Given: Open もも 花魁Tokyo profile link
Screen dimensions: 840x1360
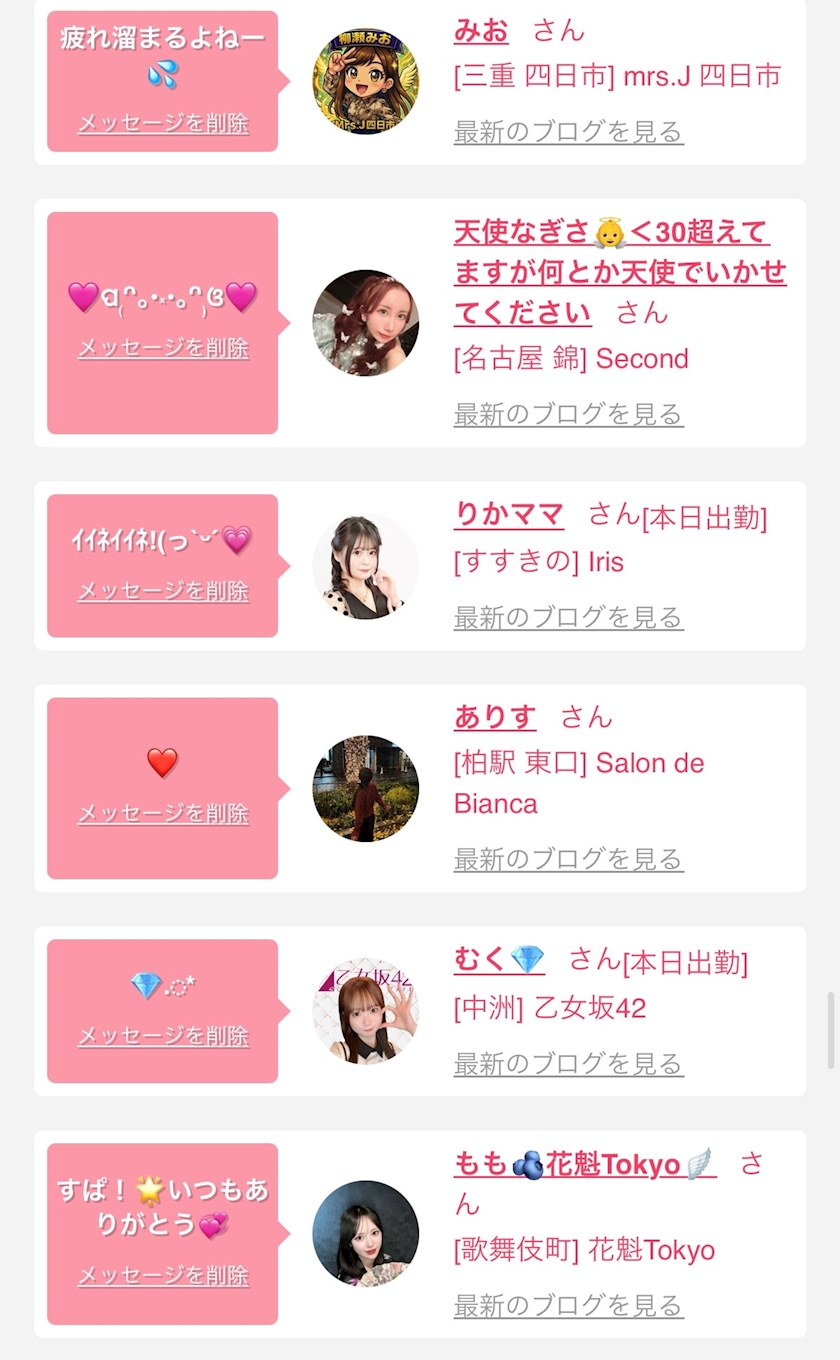Looking at the screenshot, I should click(585, 1164).
